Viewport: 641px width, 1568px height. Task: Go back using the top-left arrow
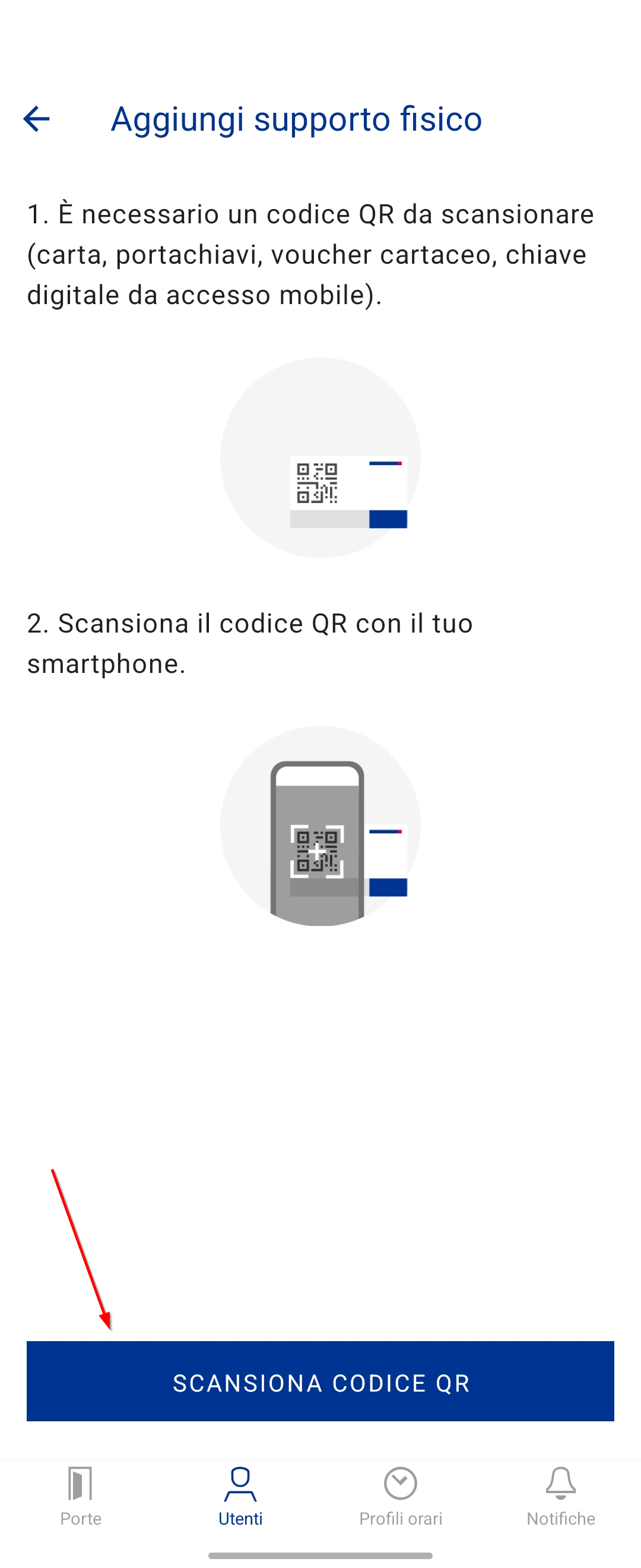click(x=36, y=119)
